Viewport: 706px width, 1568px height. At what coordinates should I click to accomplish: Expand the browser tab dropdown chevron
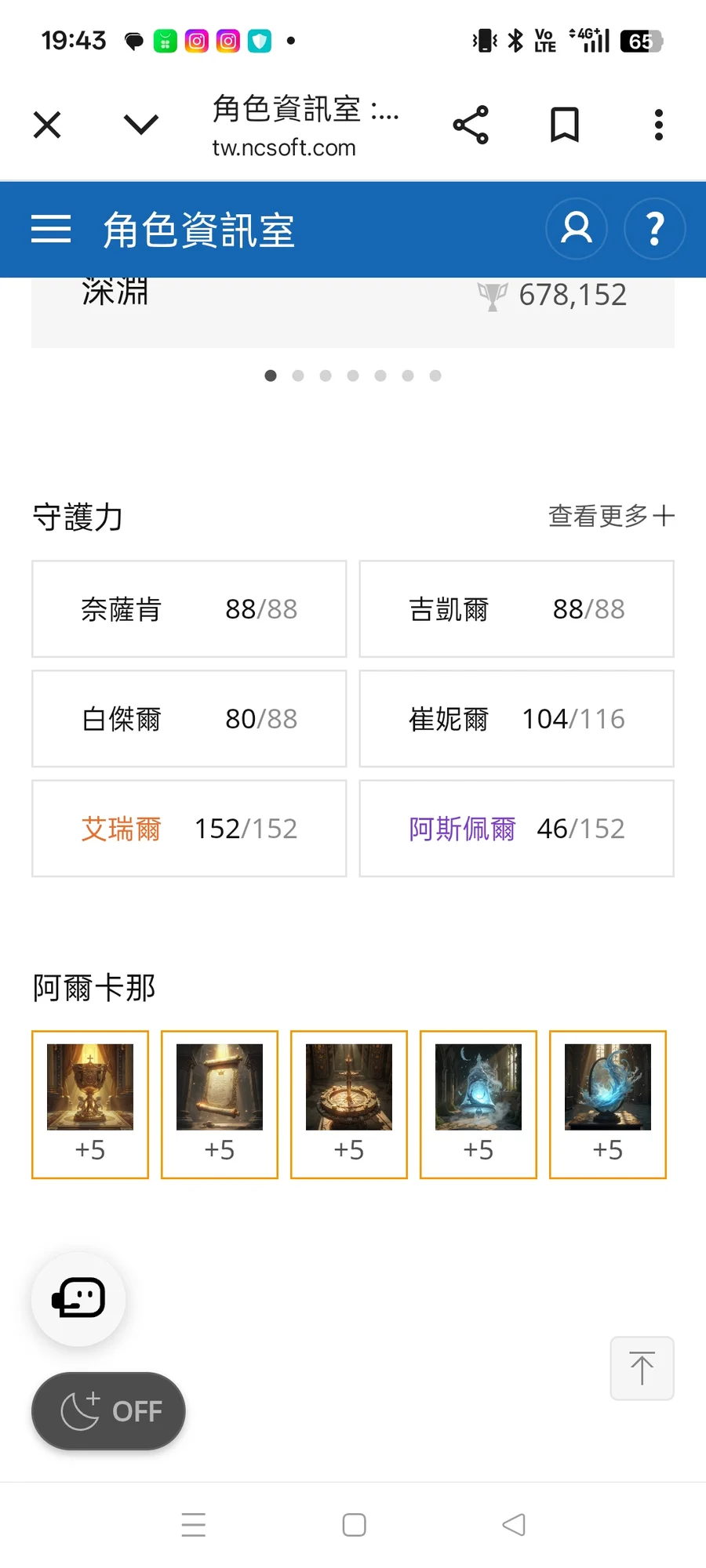pyautogui.click(x=141, y=125)
